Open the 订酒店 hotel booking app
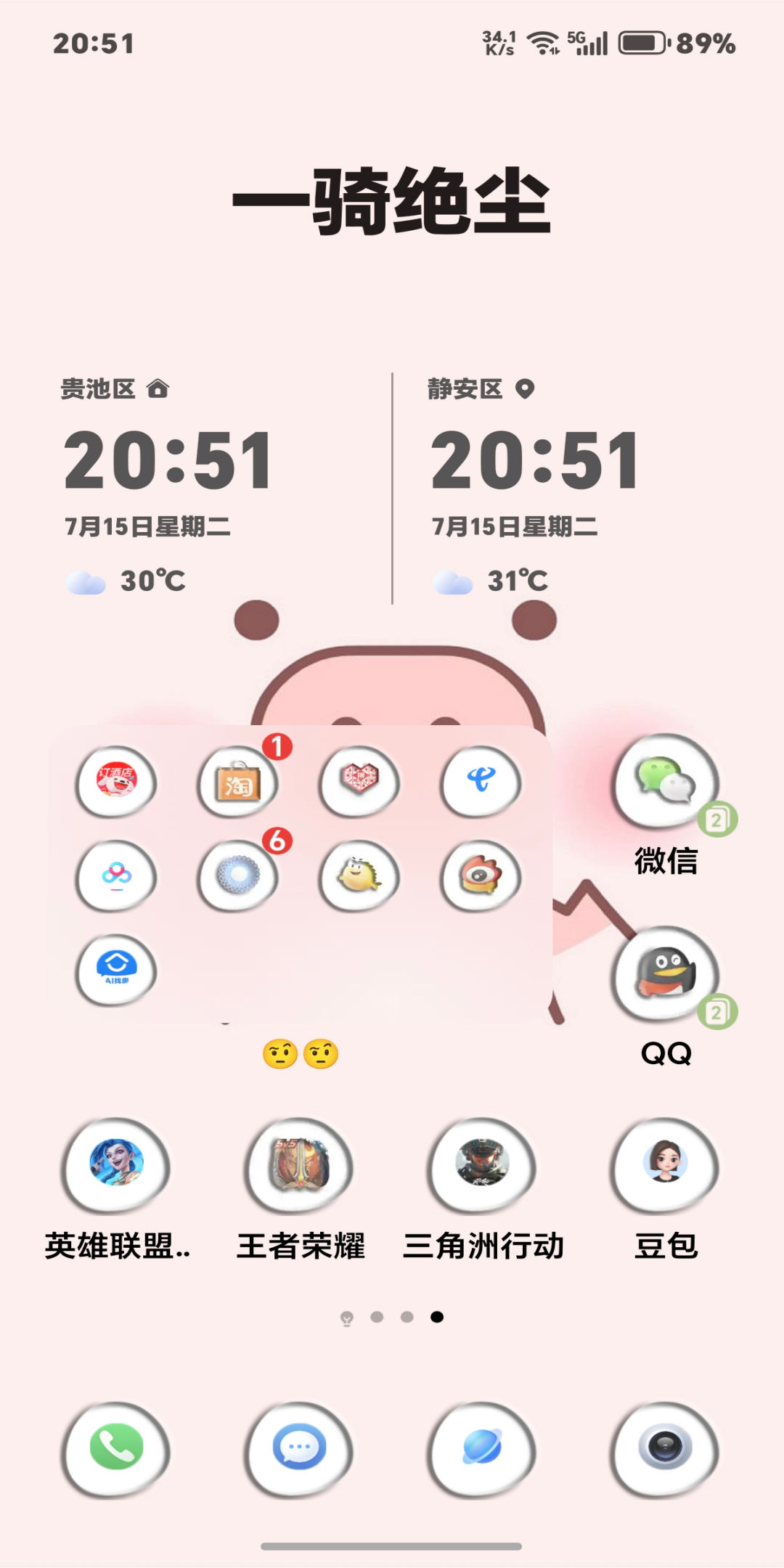The image size is (784, 1568). pyautogui.click(x=116, y=782)
